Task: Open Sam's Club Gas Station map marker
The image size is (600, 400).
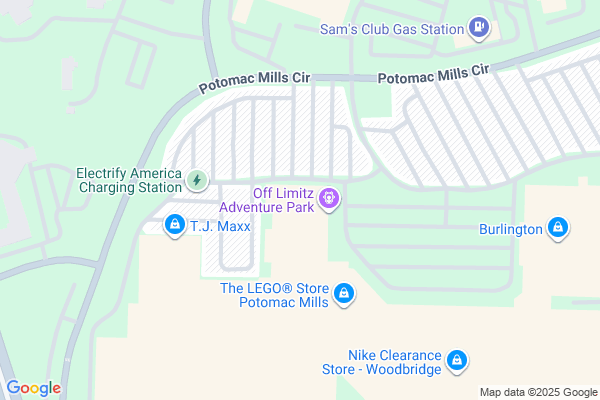Action: coord(479,29)
